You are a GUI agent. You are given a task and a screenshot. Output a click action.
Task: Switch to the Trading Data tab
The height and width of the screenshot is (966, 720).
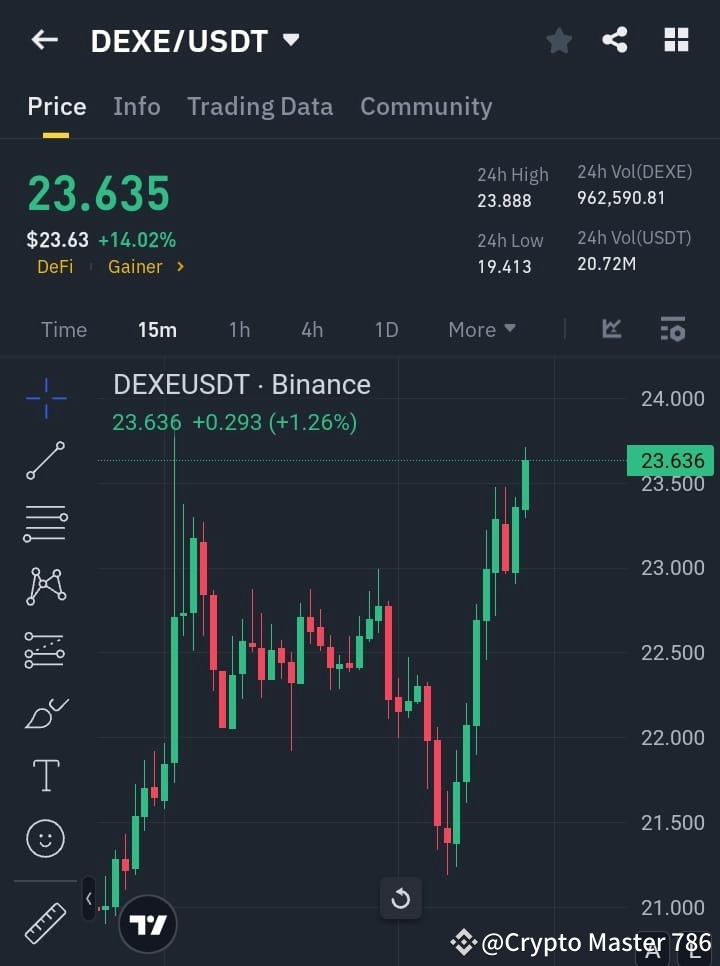click(x=260, y=106)
